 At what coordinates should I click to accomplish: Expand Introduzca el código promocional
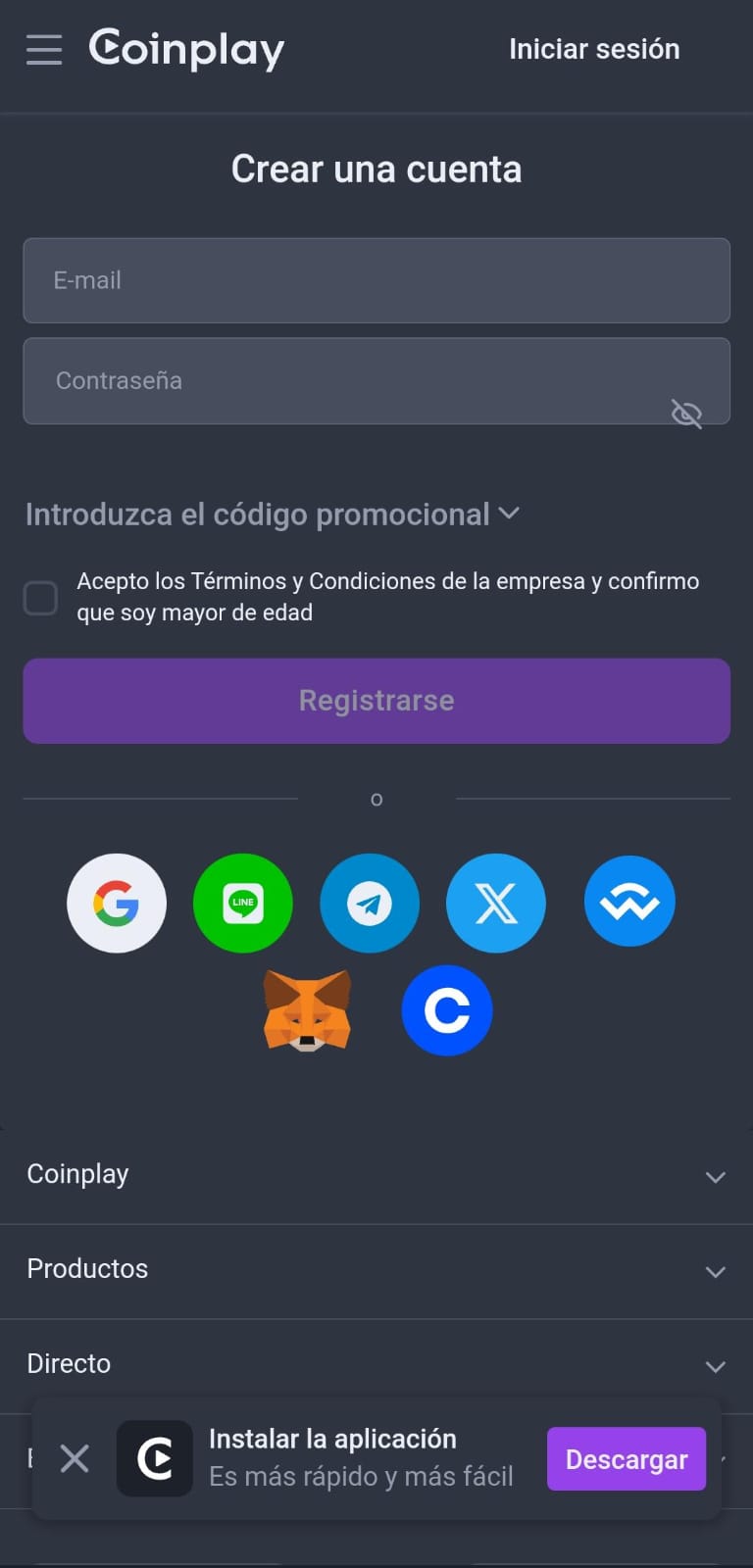click(273, 514)
